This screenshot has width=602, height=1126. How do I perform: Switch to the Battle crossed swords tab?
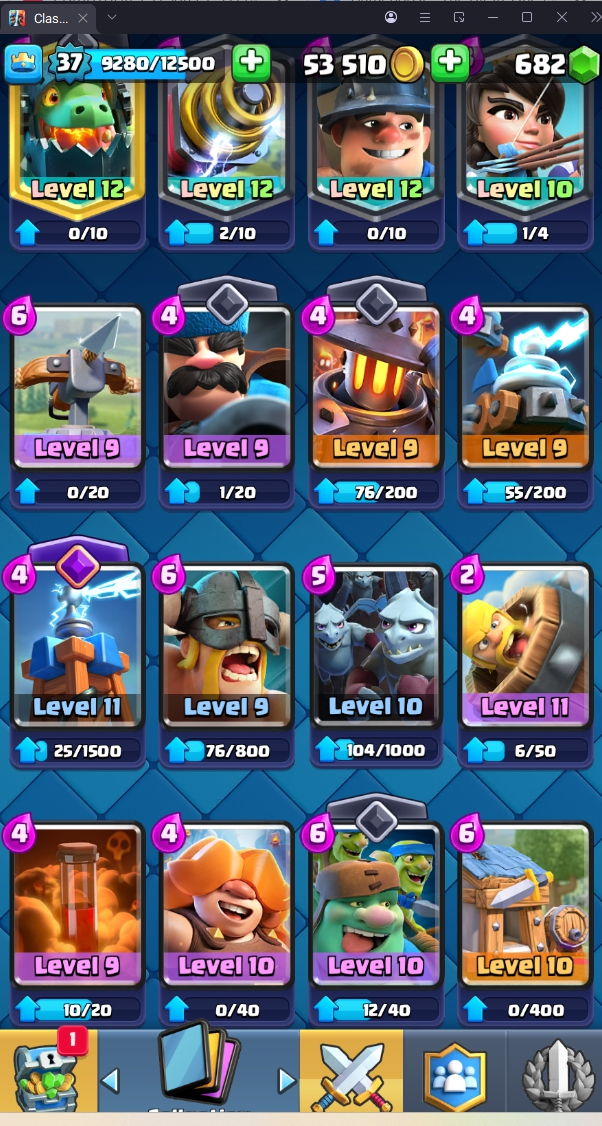351,1072
